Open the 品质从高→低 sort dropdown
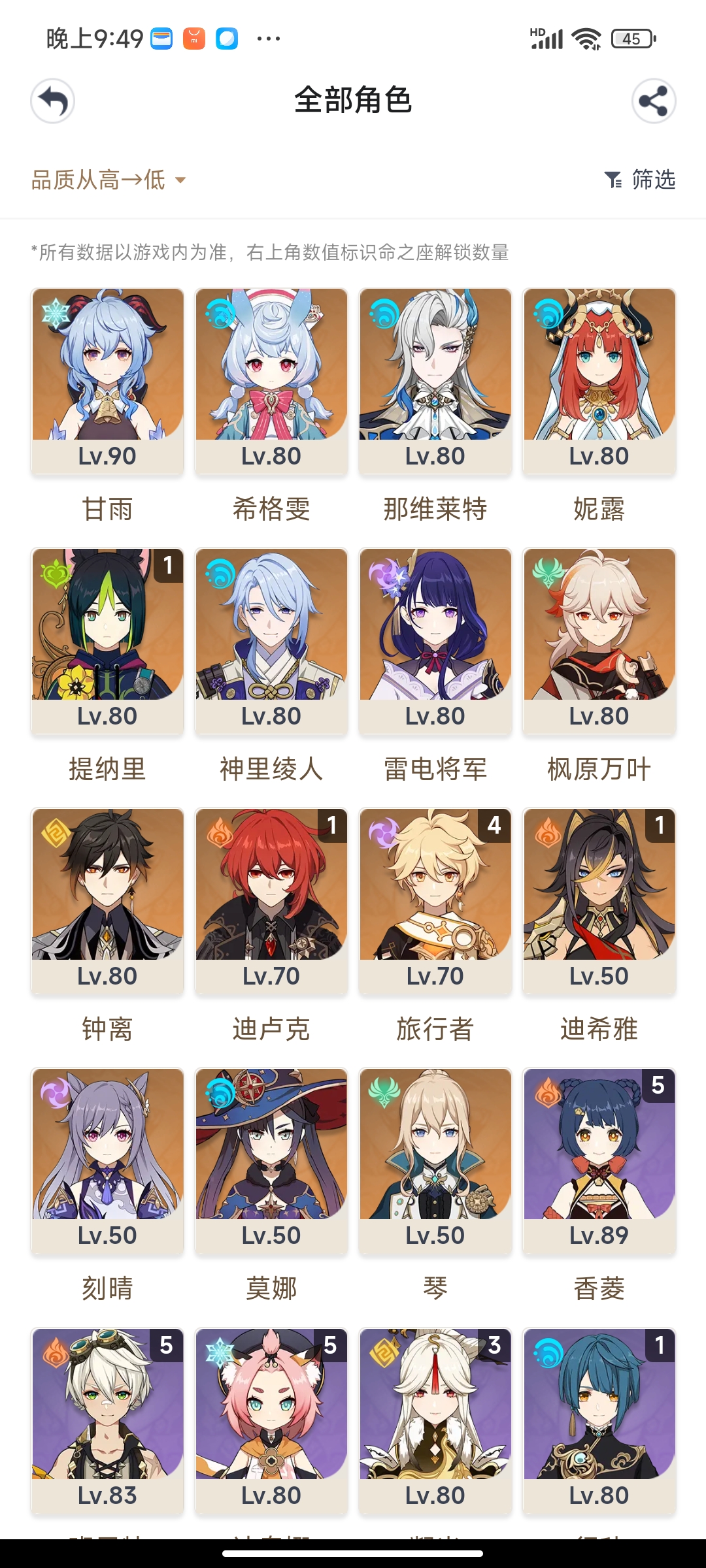 click(x=109, y=180)
